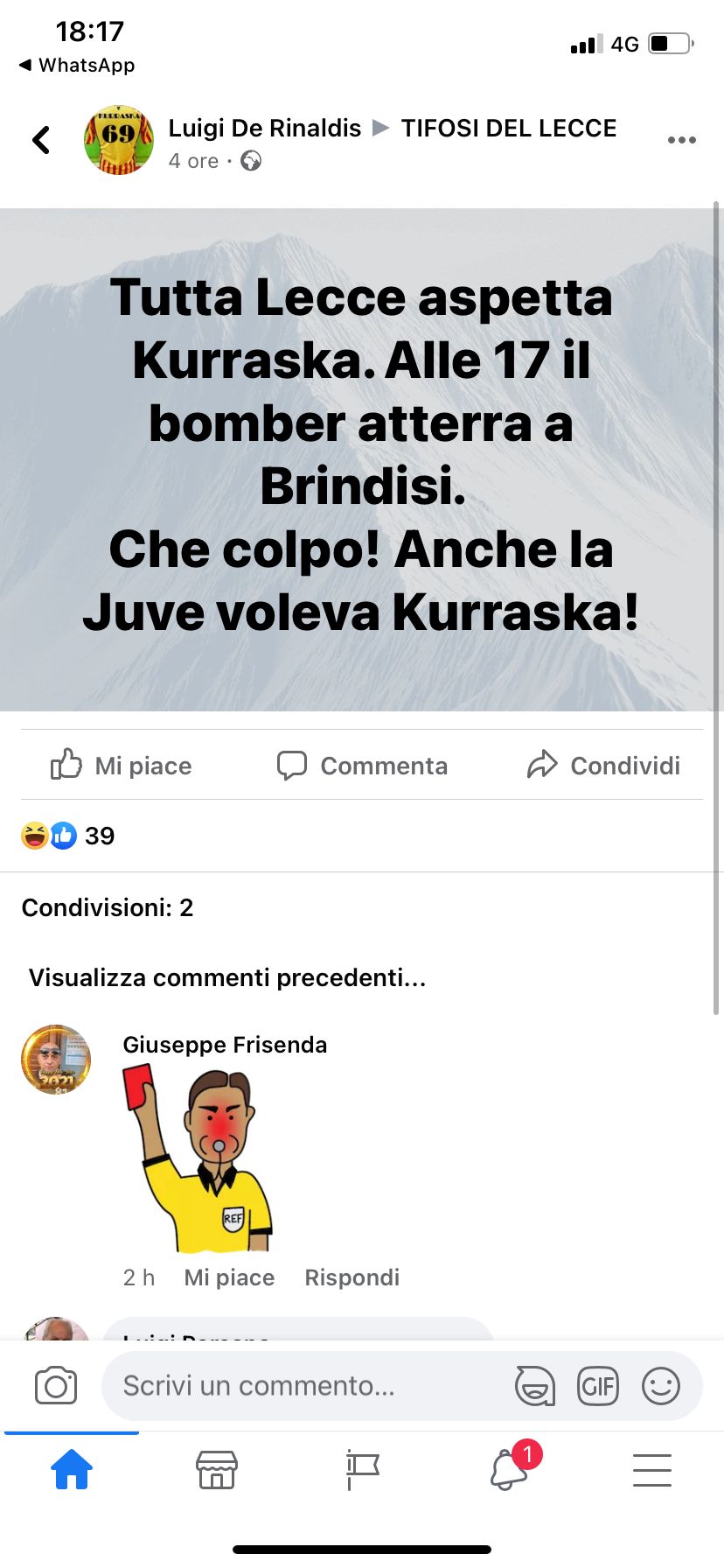This screenshot has height=1568, width=724.
Task: Switch to the Marketplace tab
Action: (217, 1469)
